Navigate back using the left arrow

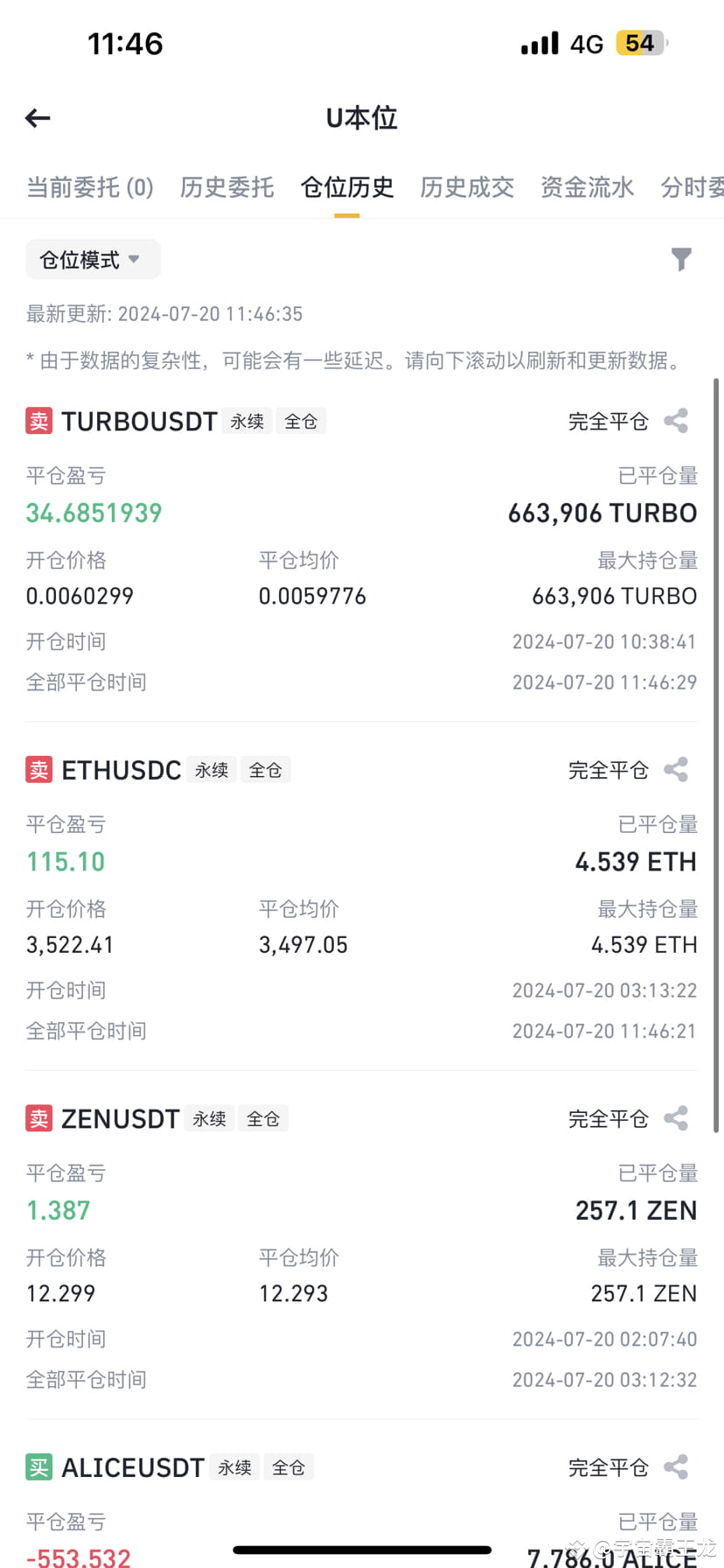coord(37,117)
